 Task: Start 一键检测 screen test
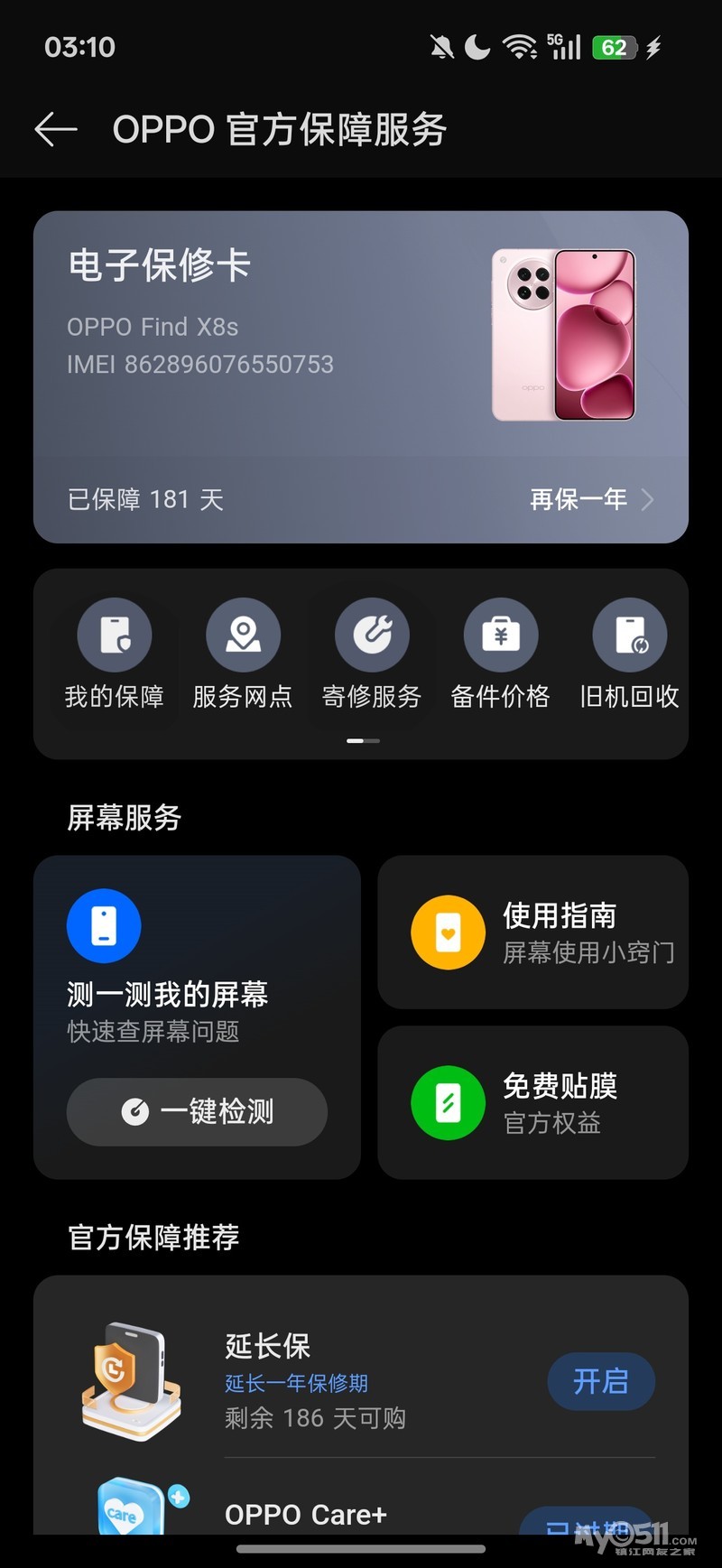(x=197, y=1111)
